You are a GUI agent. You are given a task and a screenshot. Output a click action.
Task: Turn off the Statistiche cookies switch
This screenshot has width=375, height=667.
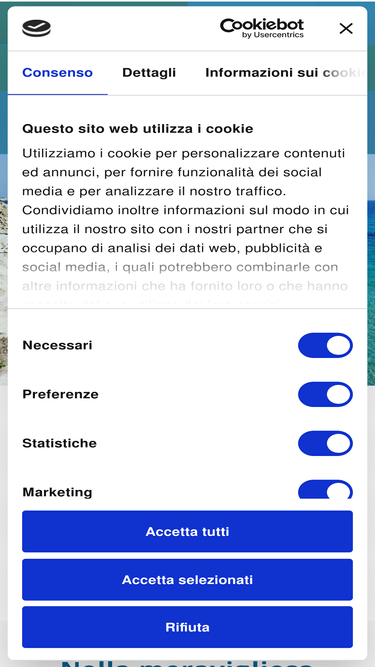tap(325, 443)
